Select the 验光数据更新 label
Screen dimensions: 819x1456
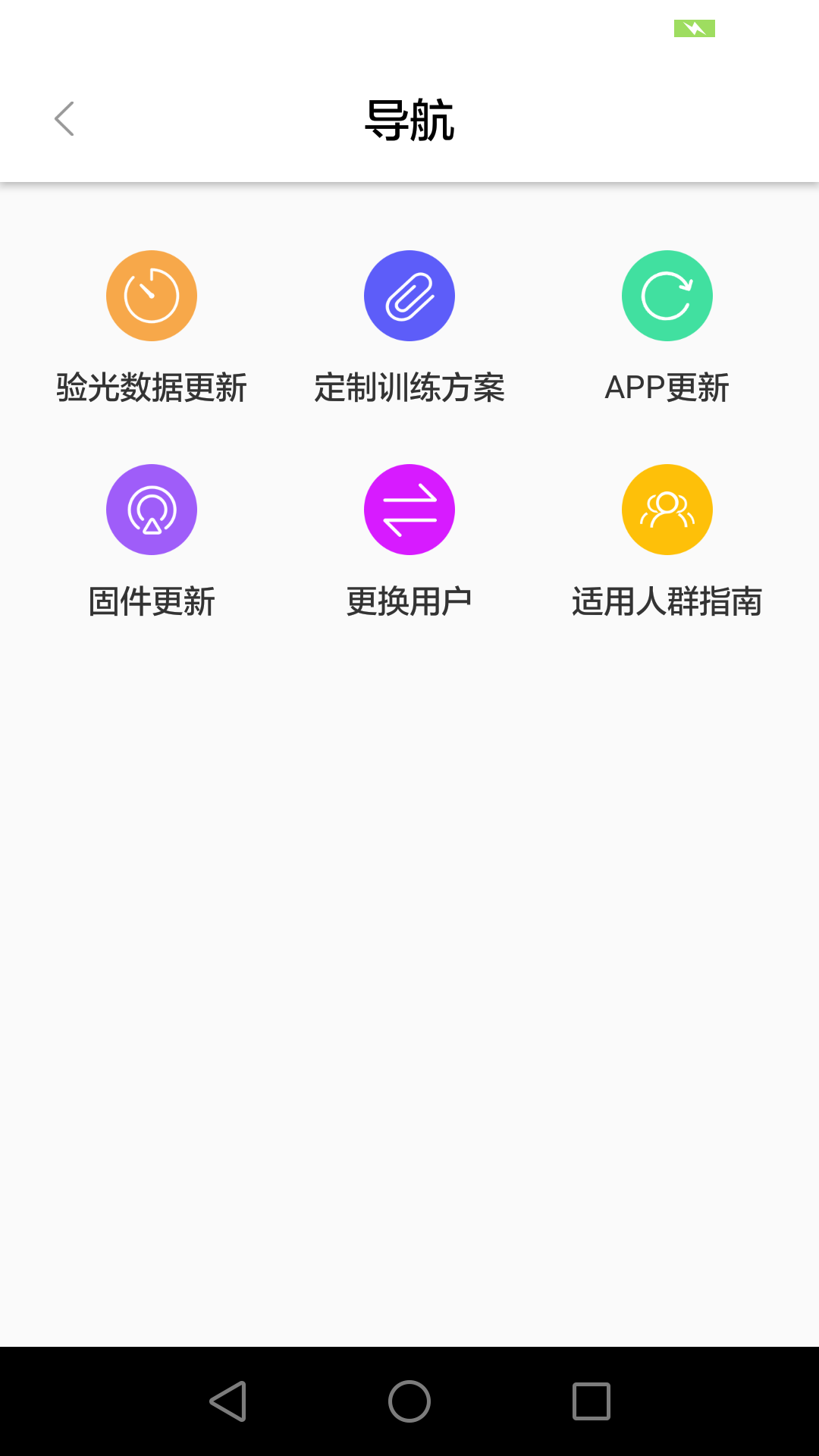click(151, 388)
